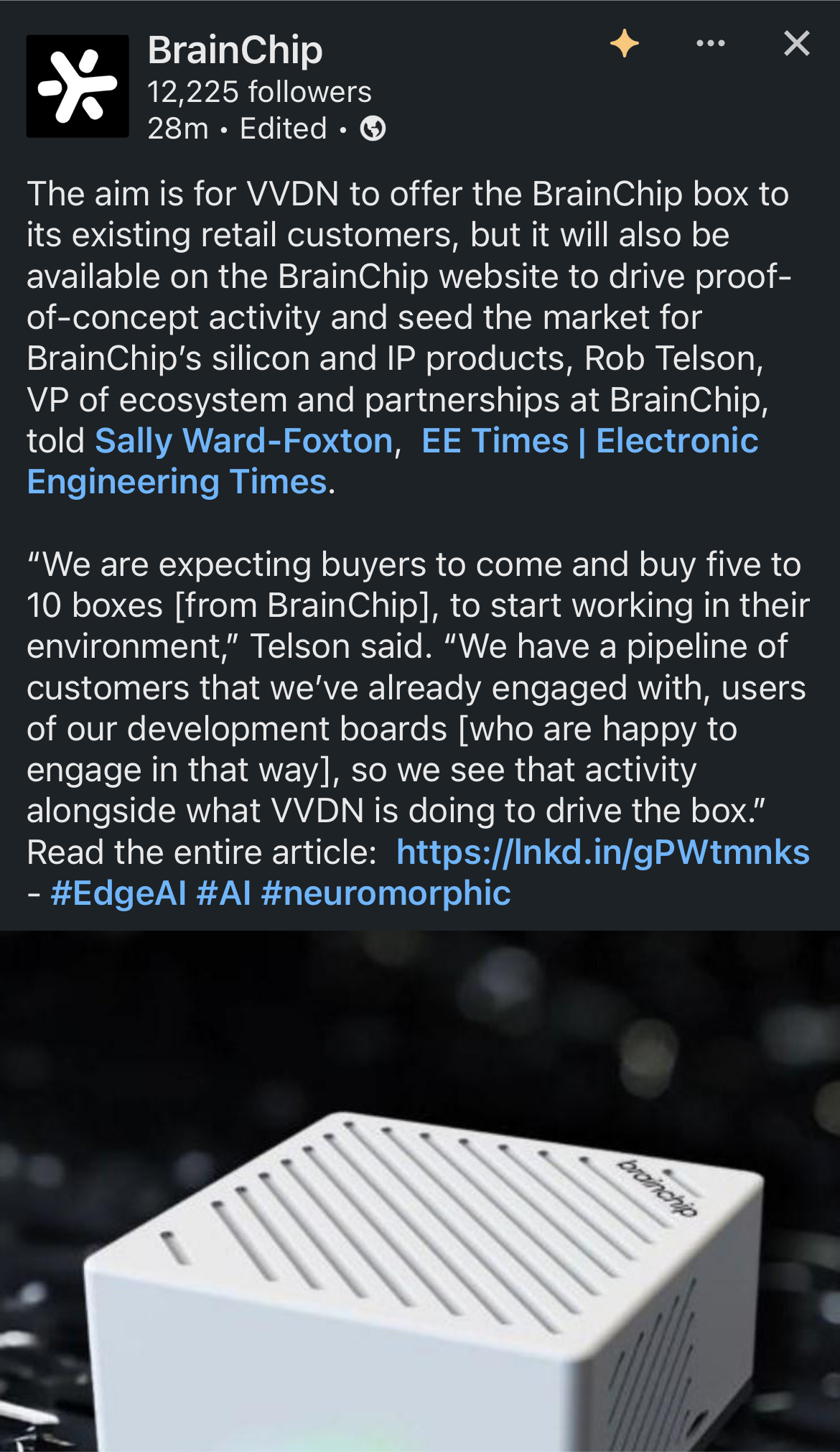Viewport: 840px width, 1452px height.
Task: Dismiss this post with the X
Action: (x=796, y=44)
